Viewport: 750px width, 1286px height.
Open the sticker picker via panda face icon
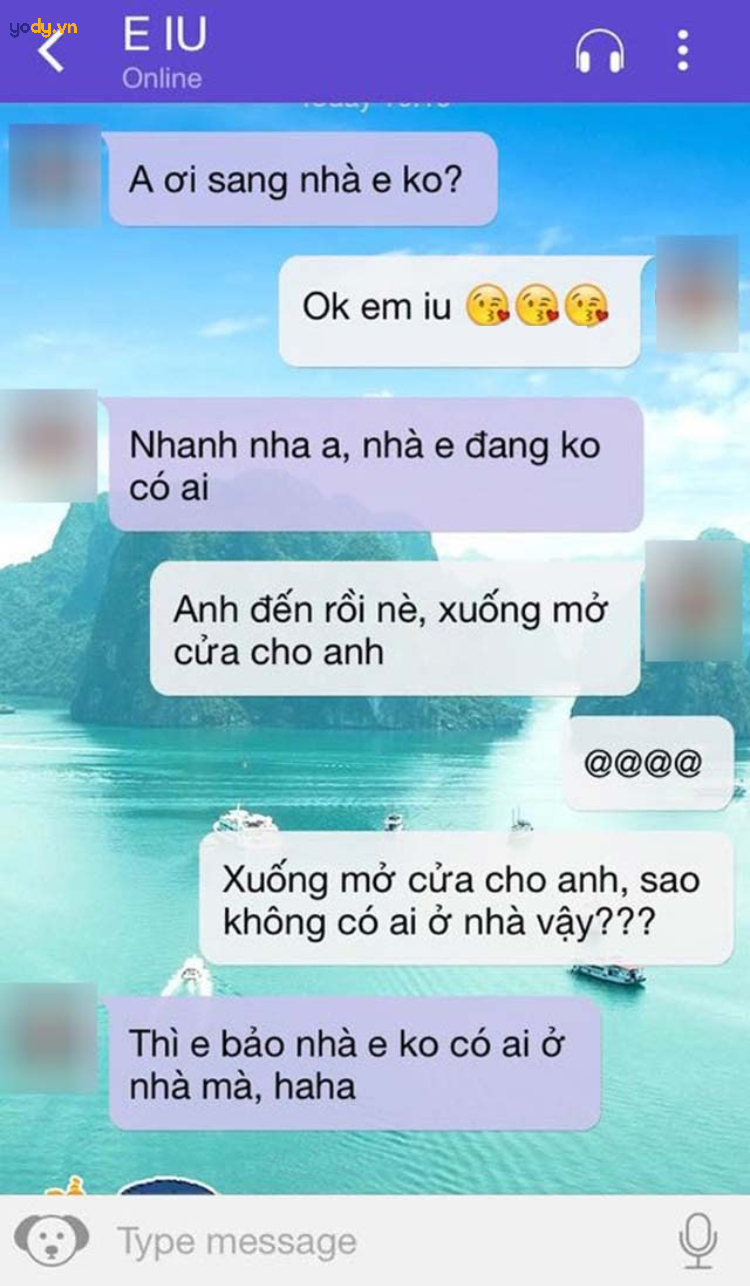[x=52, y=1240]
